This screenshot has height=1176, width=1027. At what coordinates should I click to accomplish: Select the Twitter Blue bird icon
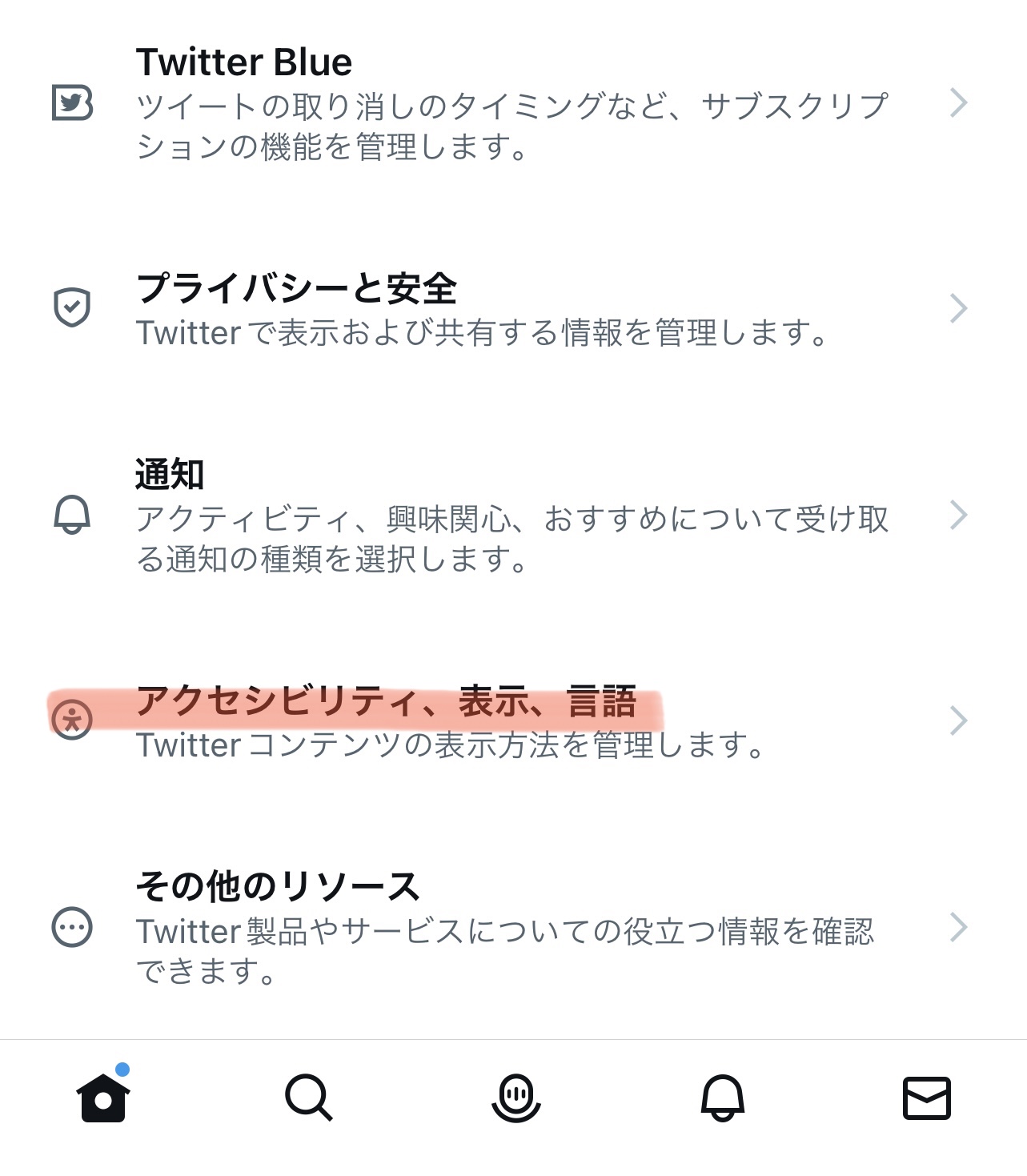click(73, 104)
